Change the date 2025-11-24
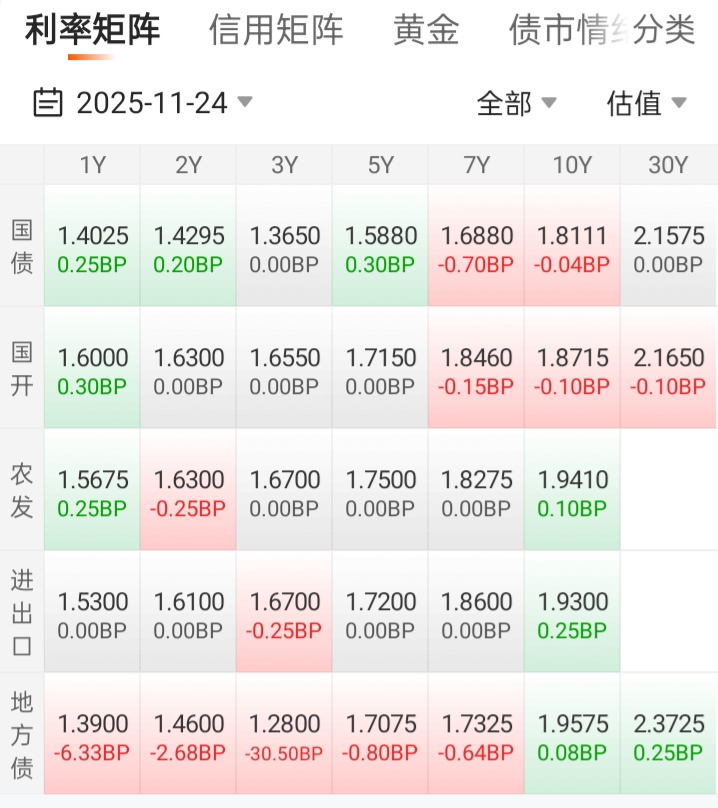 (143, 102)
